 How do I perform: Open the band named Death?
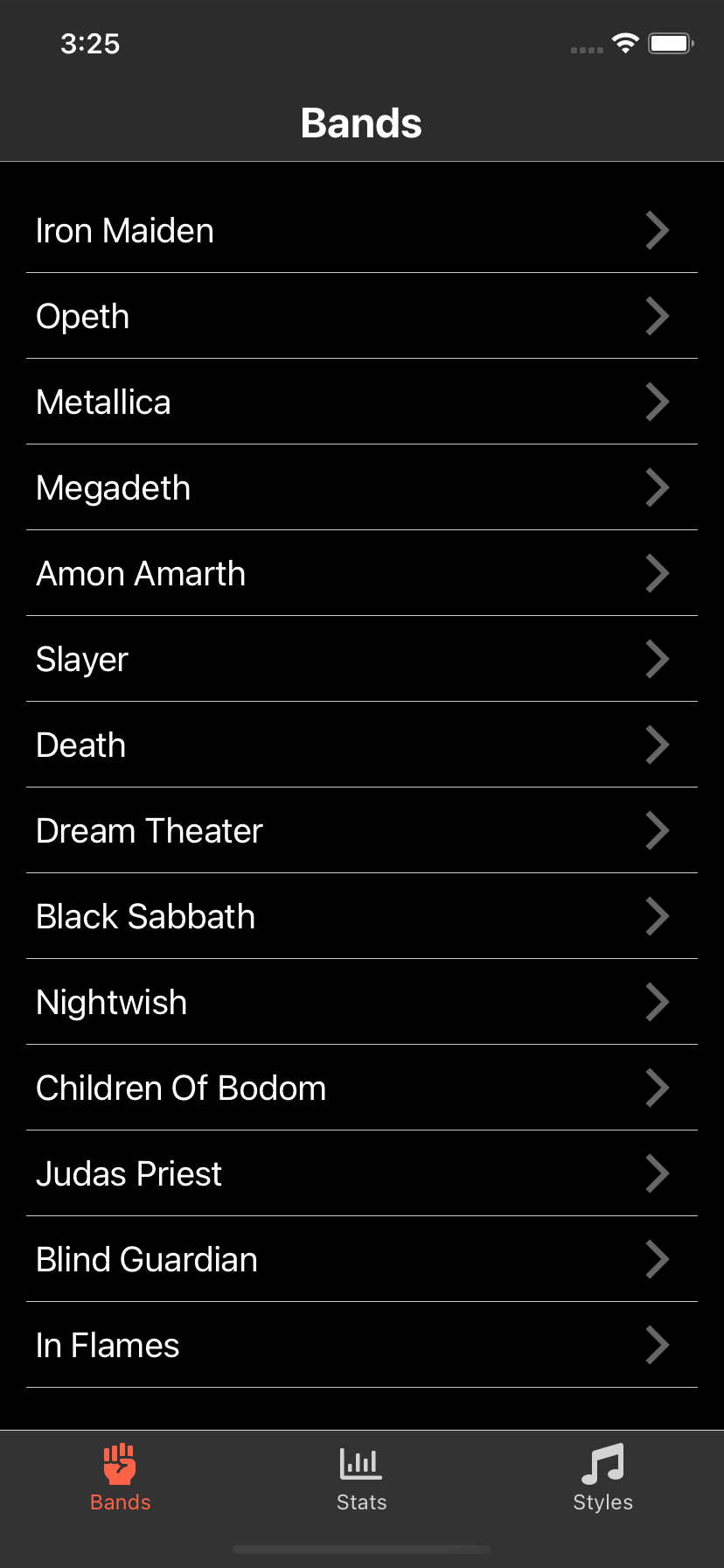coord(362,745)
